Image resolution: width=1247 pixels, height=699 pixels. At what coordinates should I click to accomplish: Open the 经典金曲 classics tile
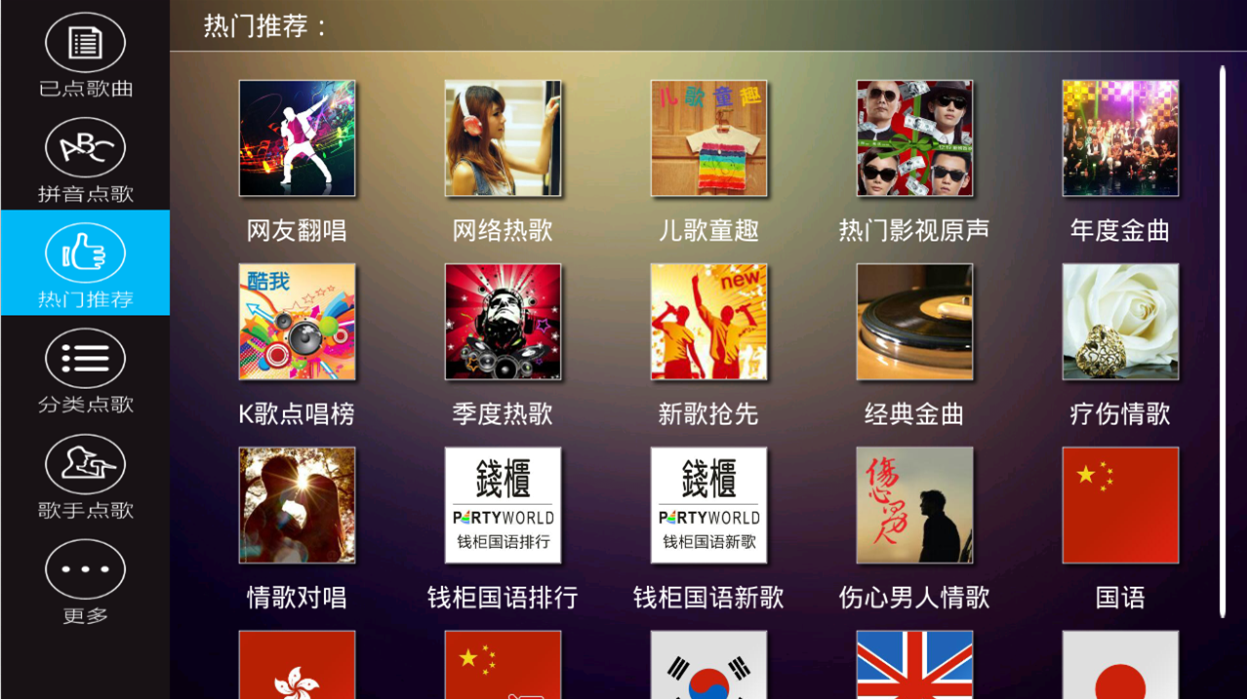[x=915, y=322]
